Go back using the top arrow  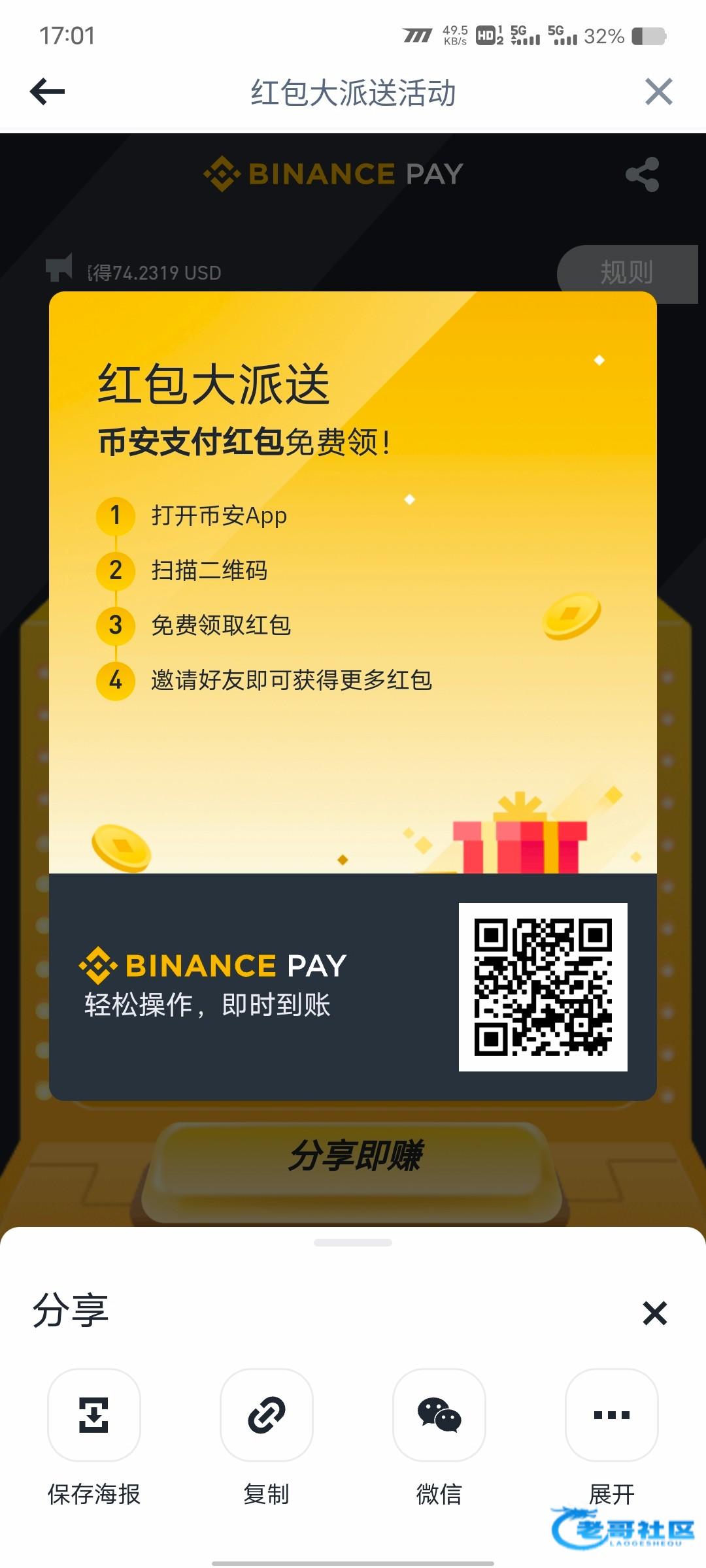coord(47,91)
